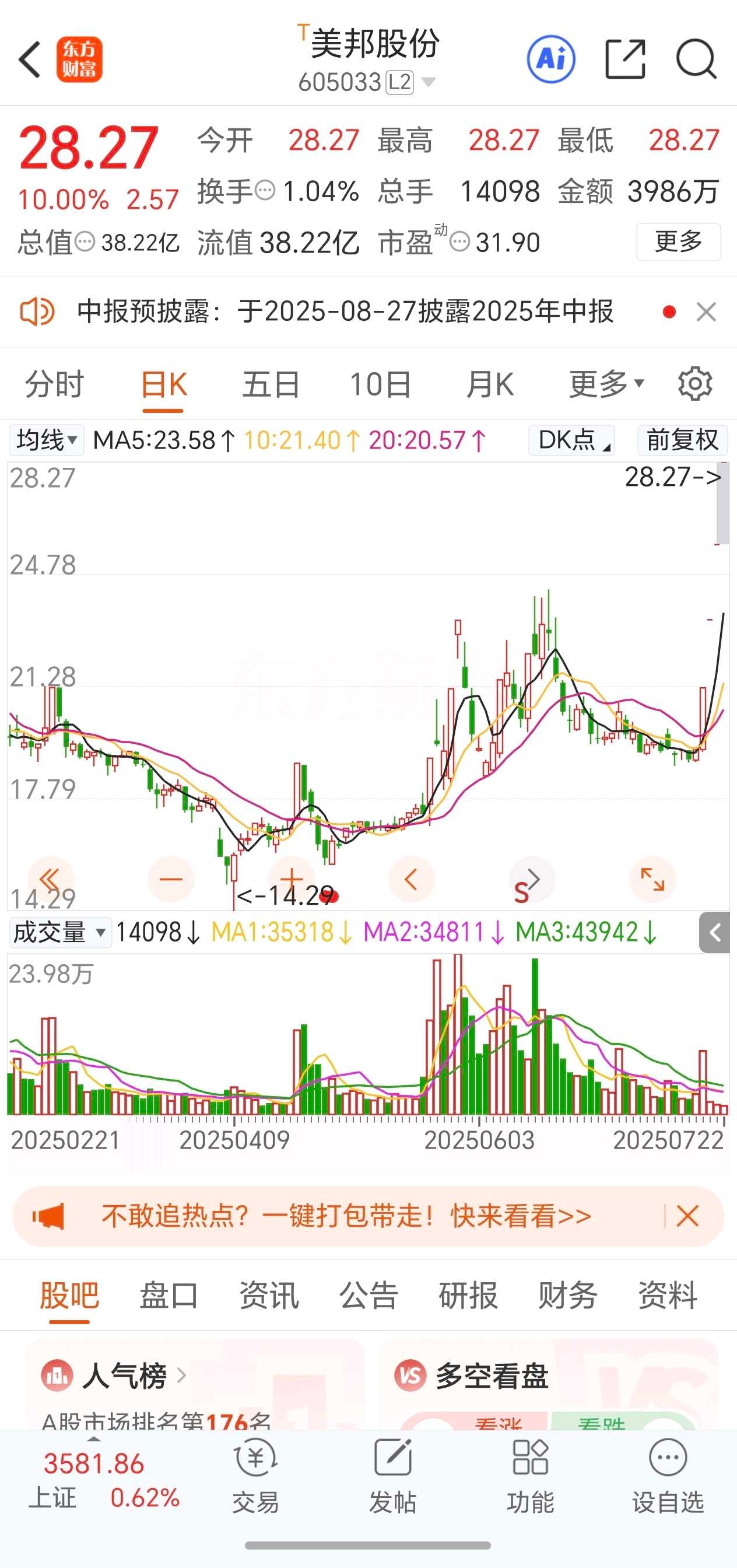Switch to the 公告 tab
This screenshot has height=1568, width=737.
point(368,1294)
